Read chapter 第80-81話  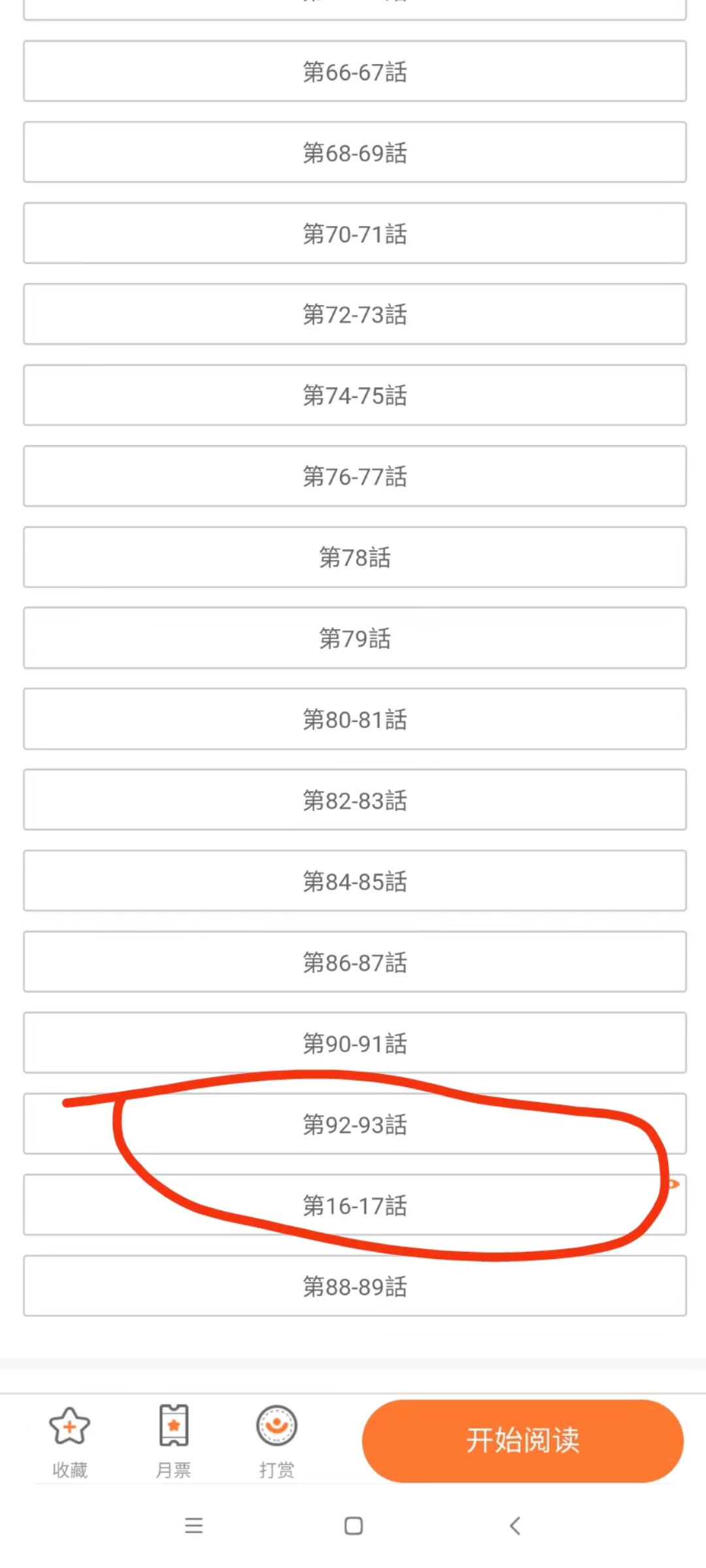pos(354,719)
